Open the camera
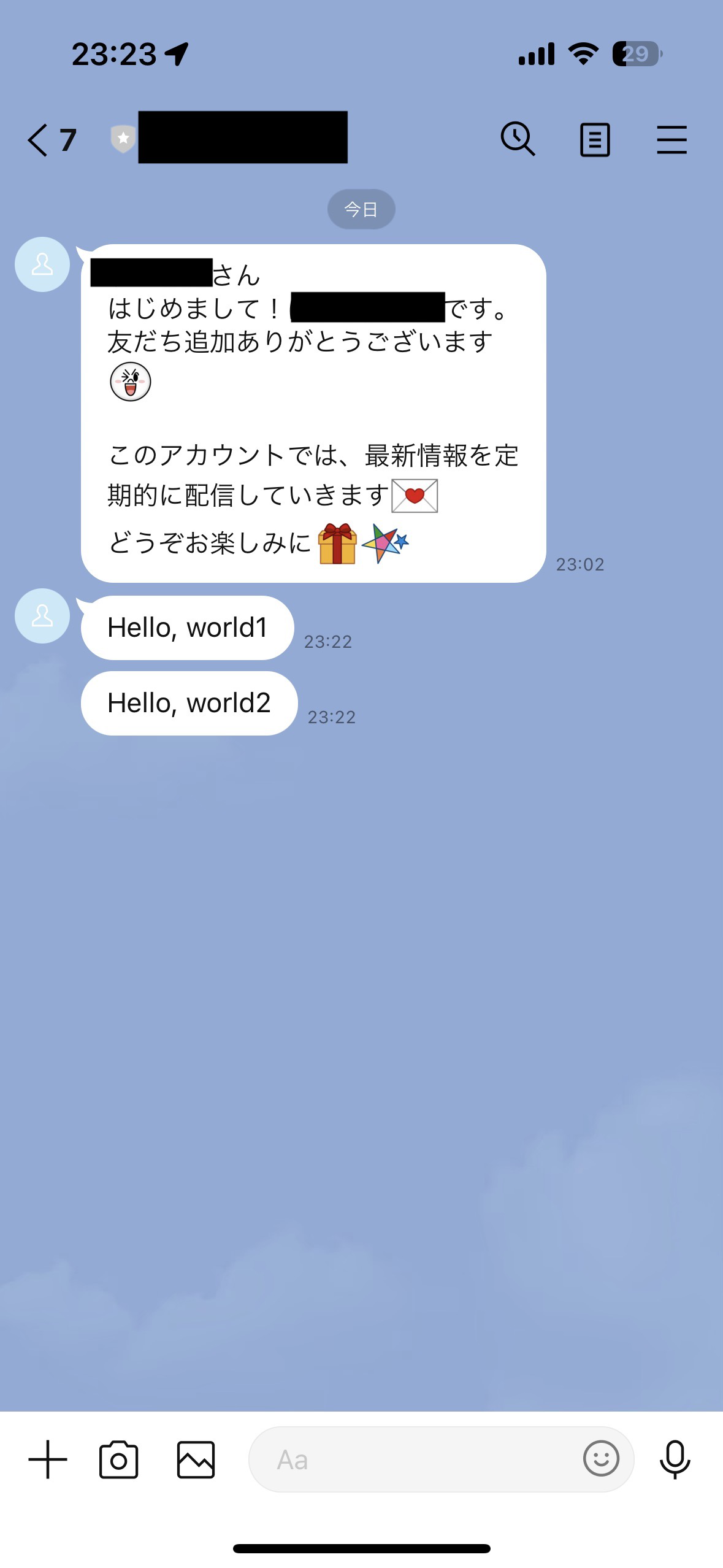Viewport: 723px width, 1568px height. pos(119,1460)
